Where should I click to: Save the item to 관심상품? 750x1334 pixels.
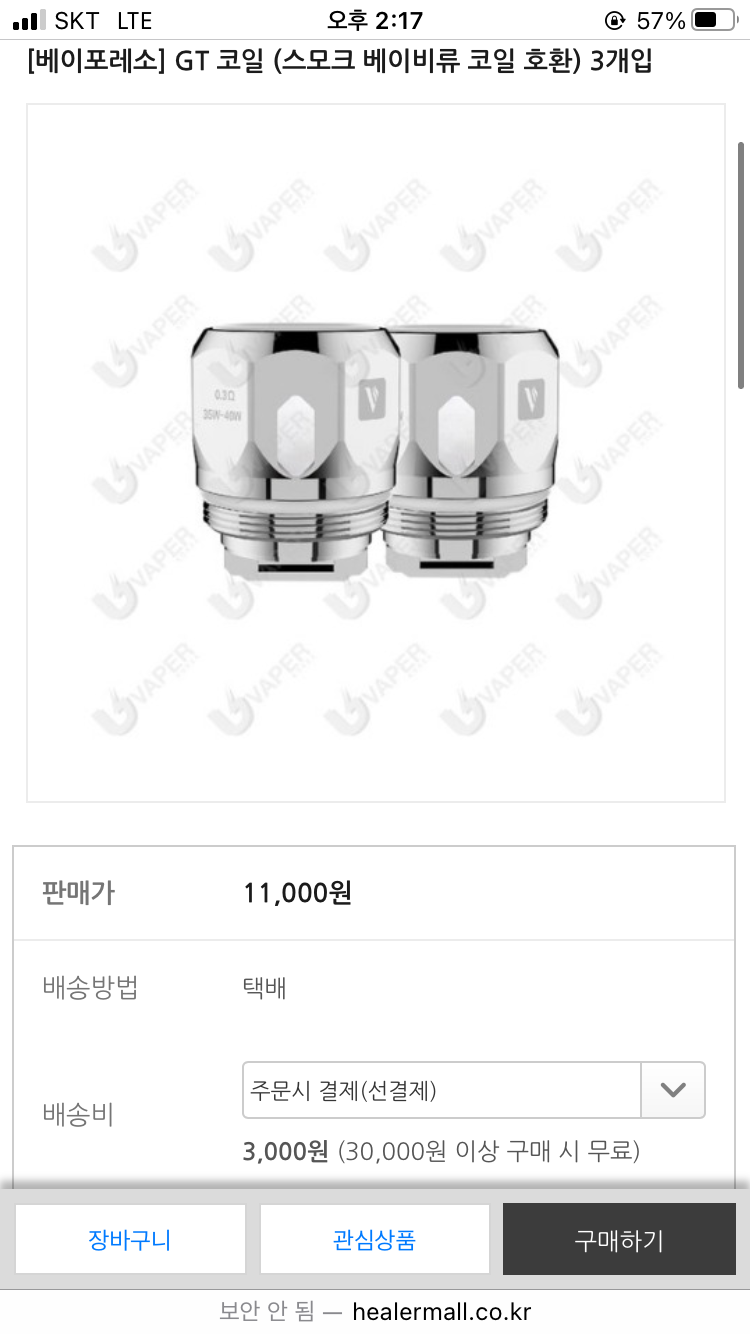coord(375,1240)
